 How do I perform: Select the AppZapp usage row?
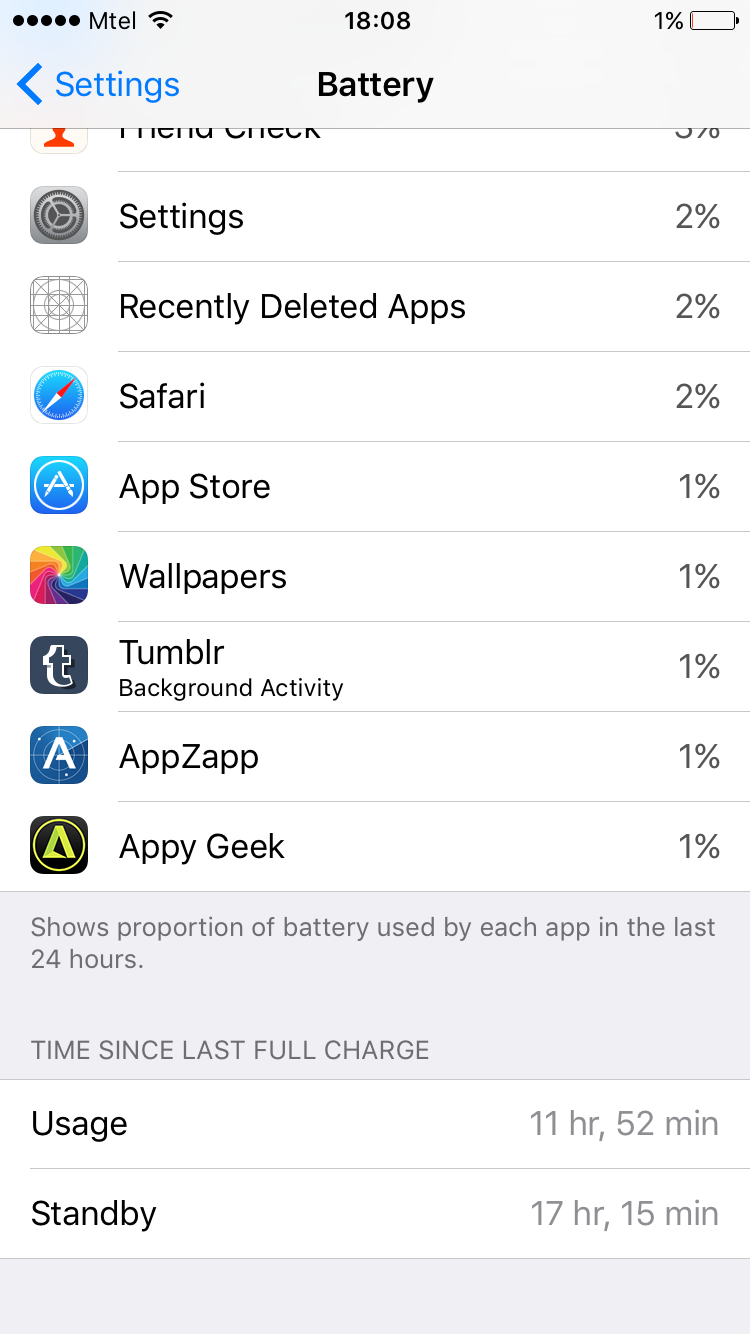click(x=375, y=757)
